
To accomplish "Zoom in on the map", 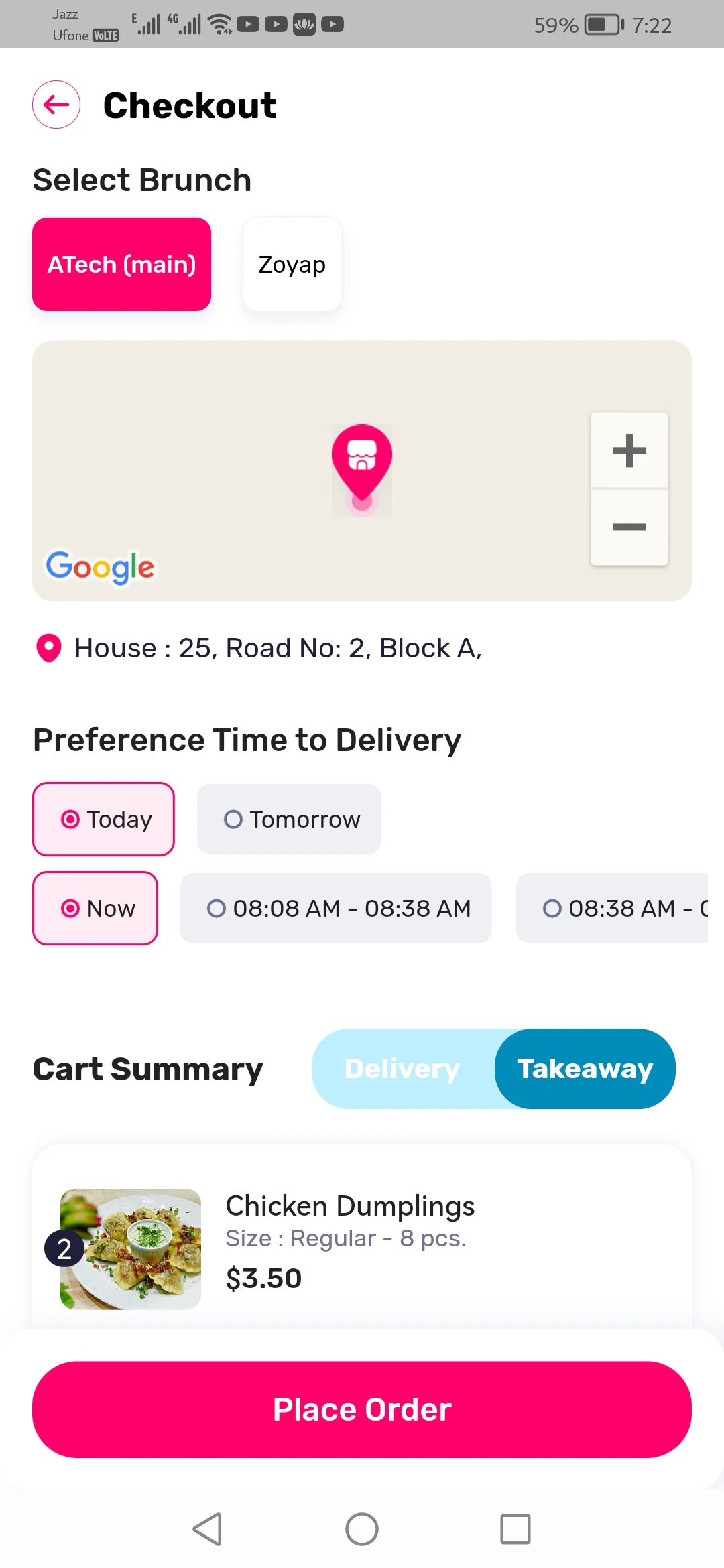I will click(x=629, y=450).
